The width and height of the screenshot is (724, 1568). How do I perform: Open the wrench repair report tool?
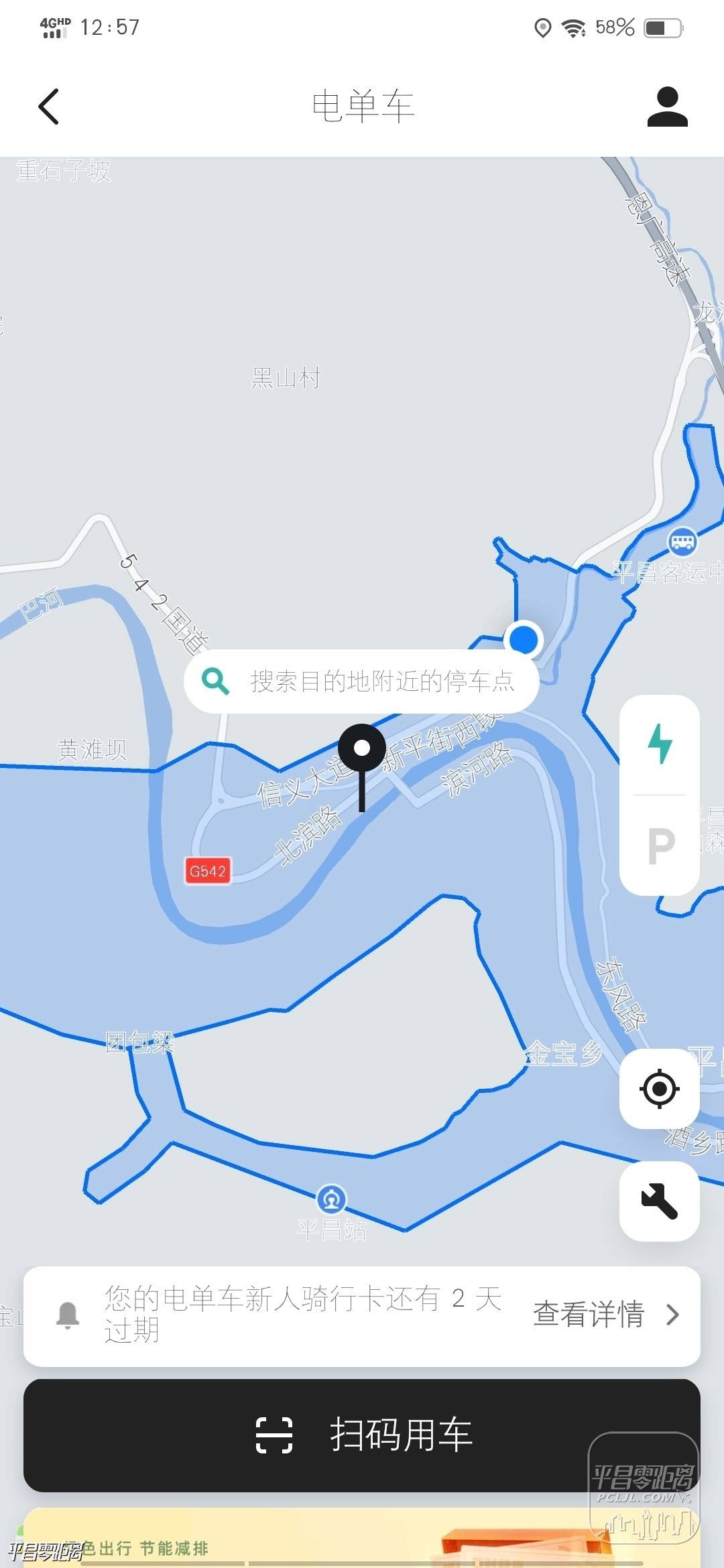660,1201
